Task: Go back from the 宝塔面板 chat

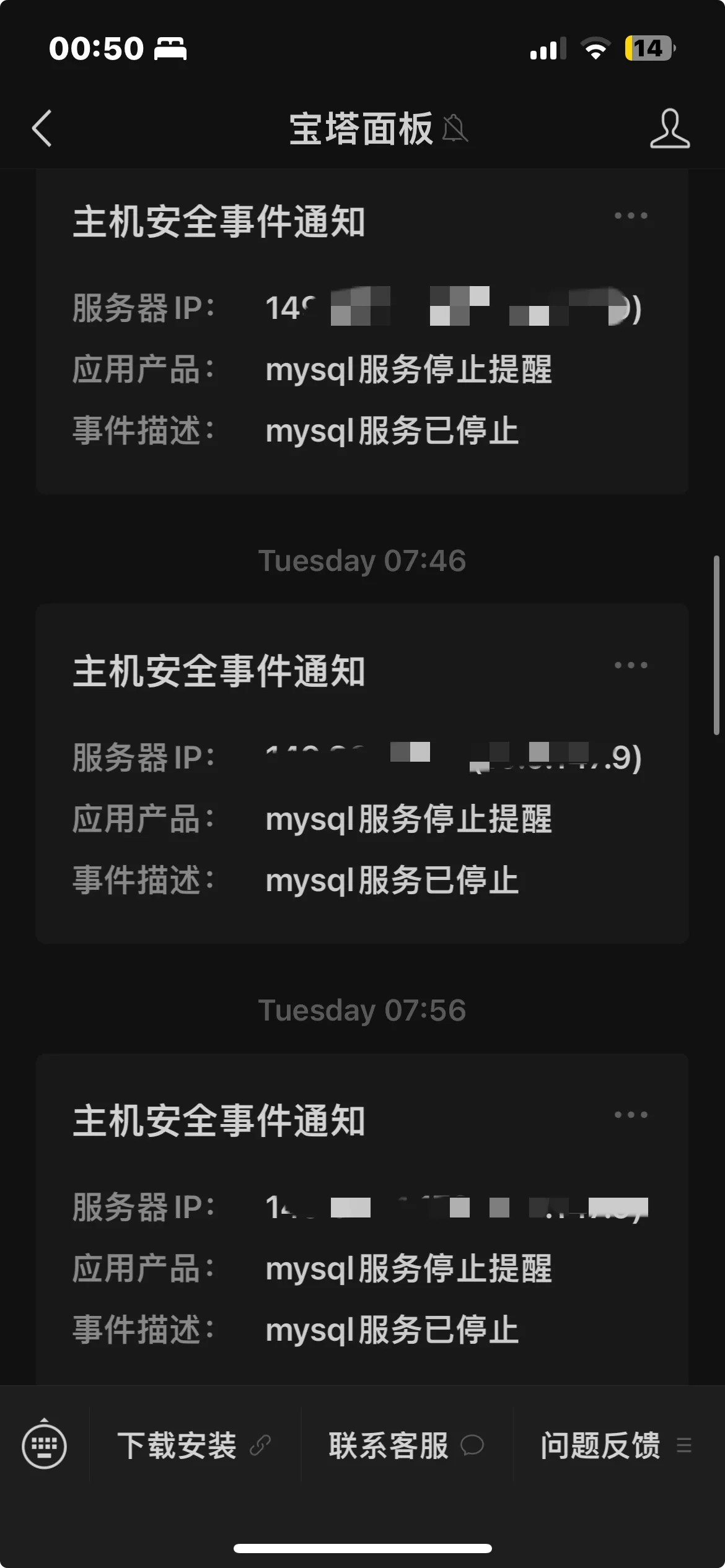Action: (x=42, y=129)
